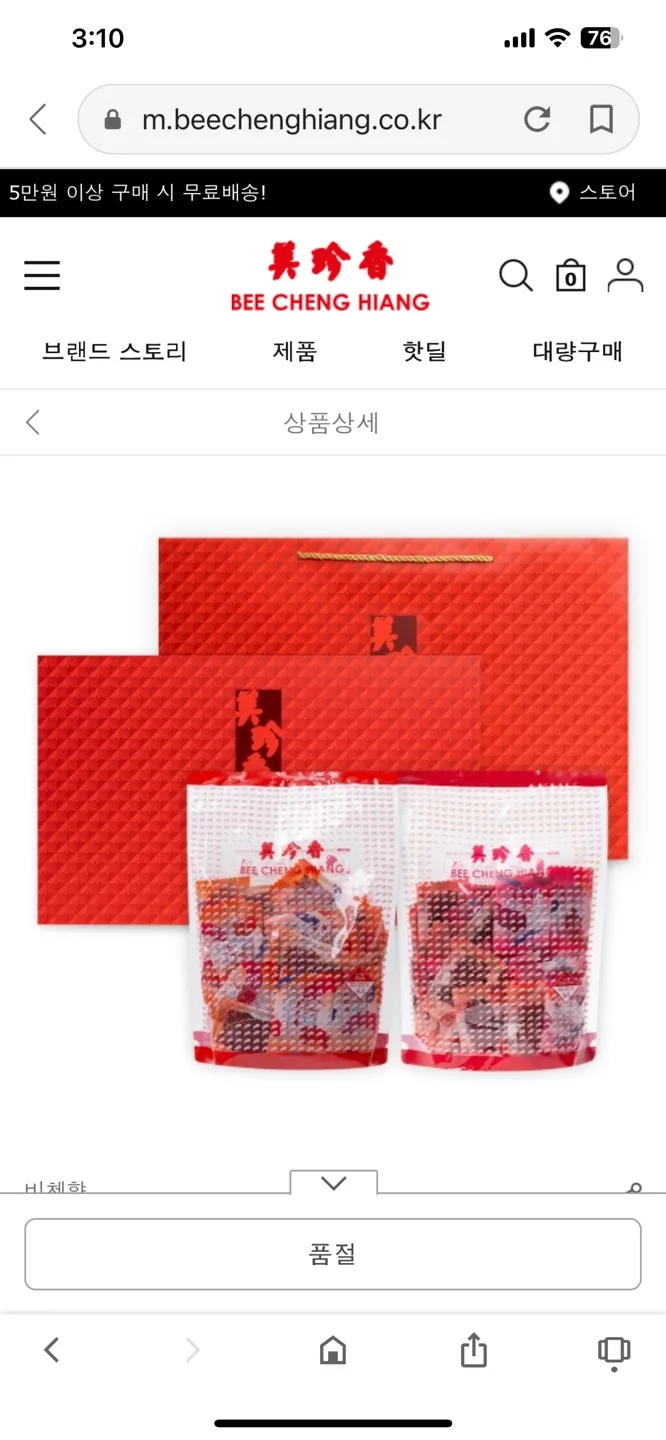666x1440 pixels.
Task: Open the browser tabs overview
Action: [x=614, y=1351]
